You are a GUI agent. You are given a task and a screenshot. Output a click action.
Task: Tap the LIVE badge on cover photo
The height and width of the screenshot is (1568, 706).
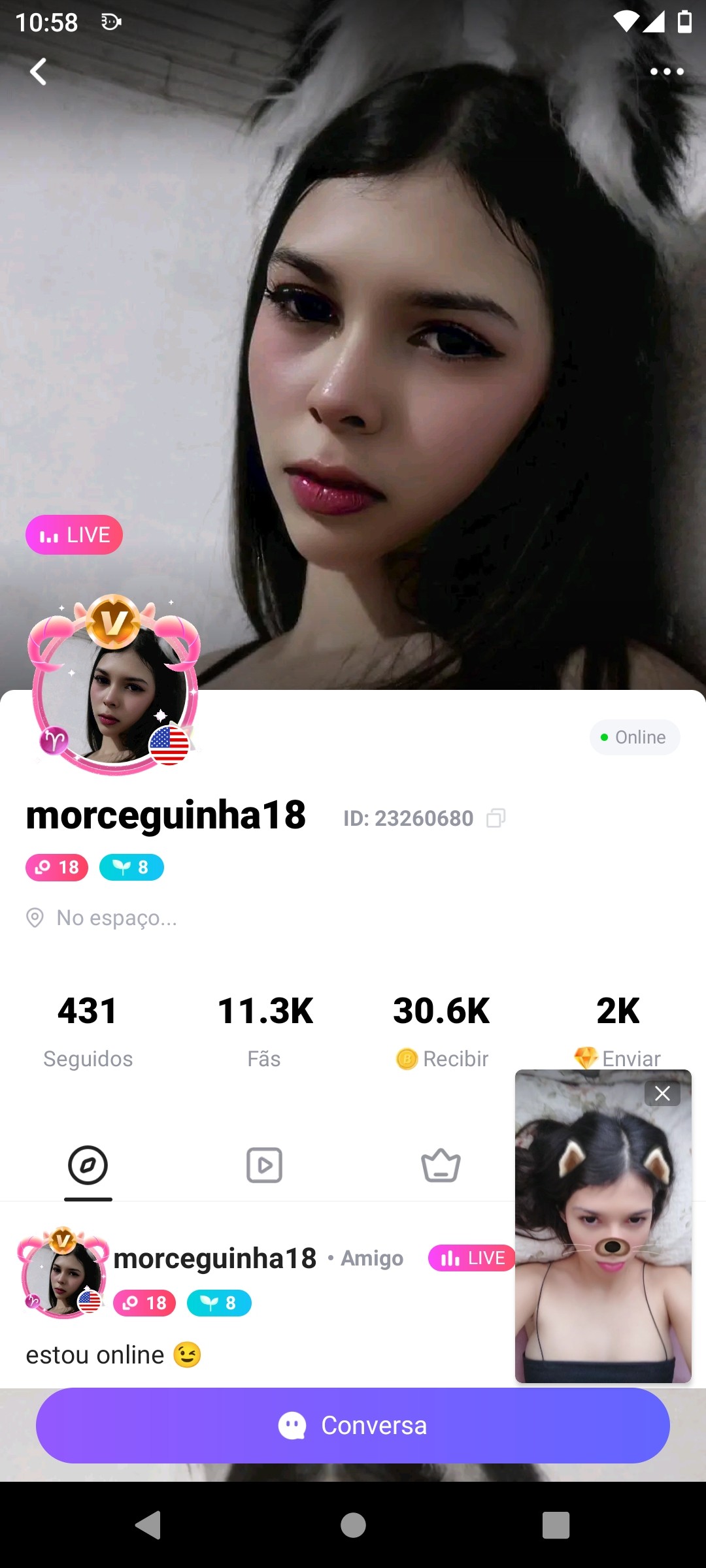tap(74, 535)
